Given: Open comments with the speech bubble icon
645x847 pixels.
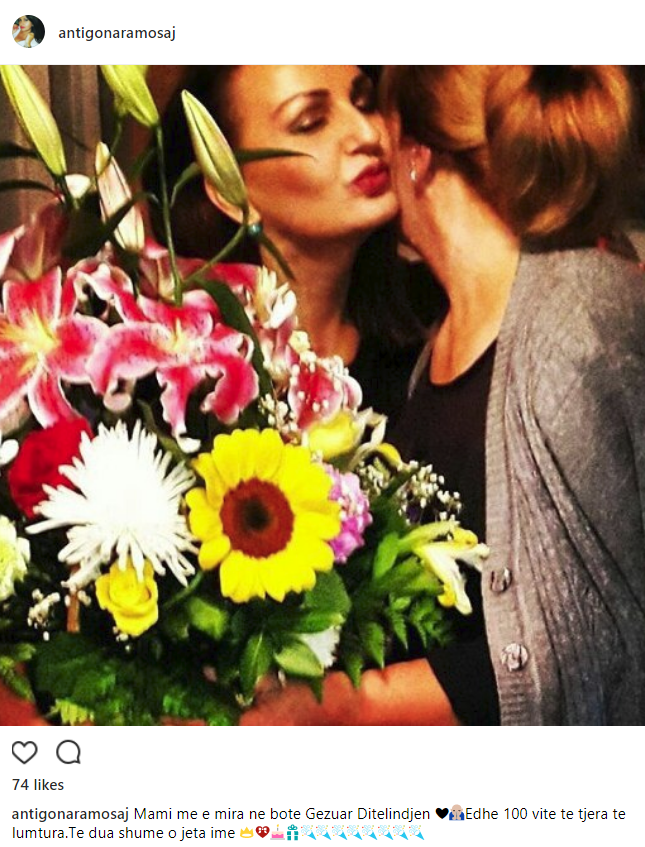Looking at the screenshot, I should pyautogui.click(x=68, y=752).
